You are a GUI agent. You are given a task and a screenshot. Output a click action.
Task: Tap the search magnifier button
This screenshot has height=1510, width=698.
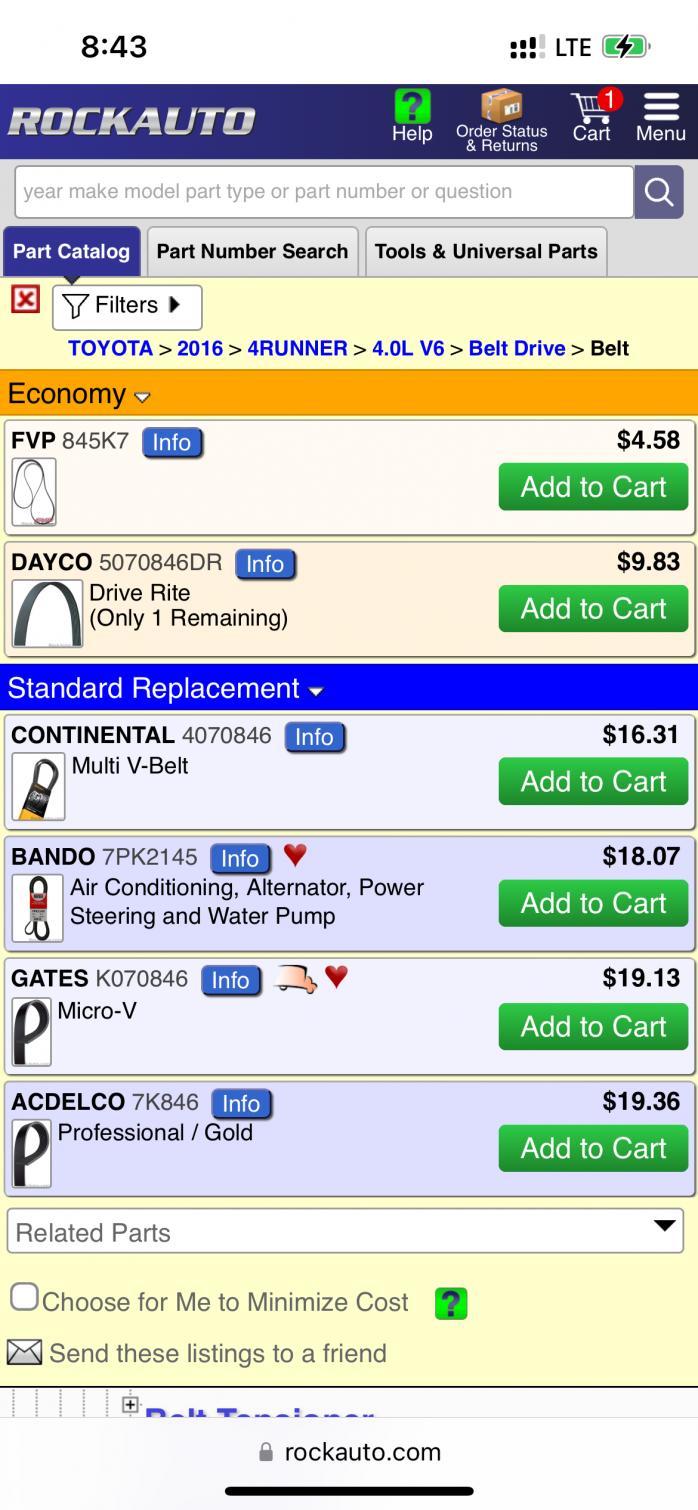pyautogui.click(x=659, y=192)
